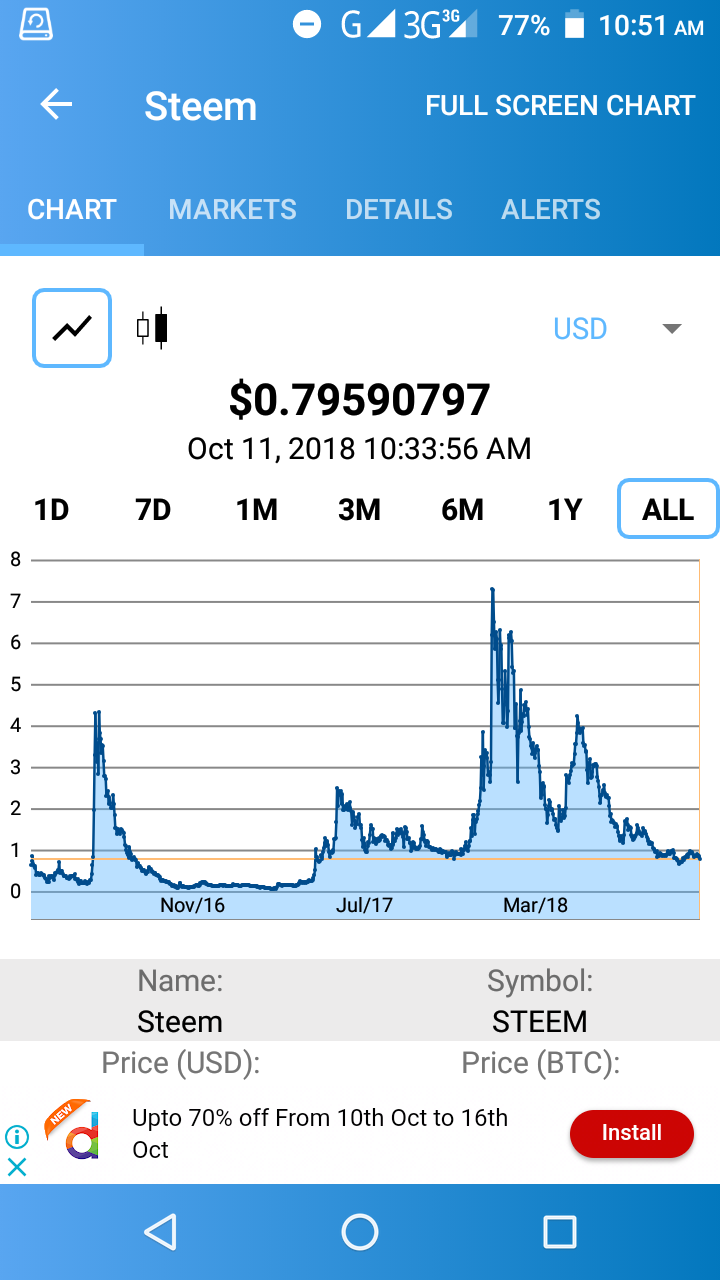The width and height of the screenshot is (720, 1280).
Task: Set chart range to 6M
Action: pos(462,510)
